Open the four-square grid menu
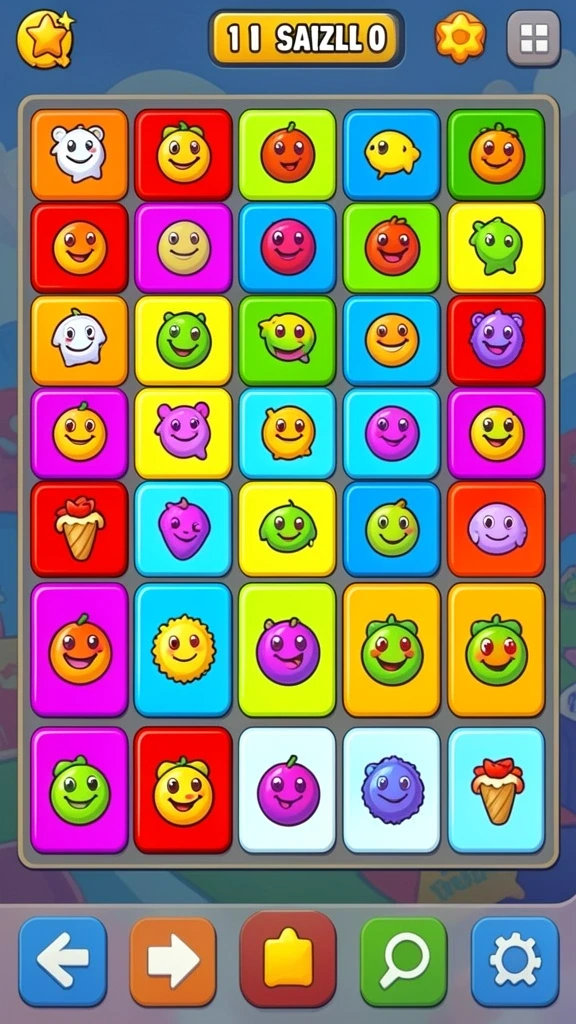Viewport: 576px width, 1024px height. 534,39
